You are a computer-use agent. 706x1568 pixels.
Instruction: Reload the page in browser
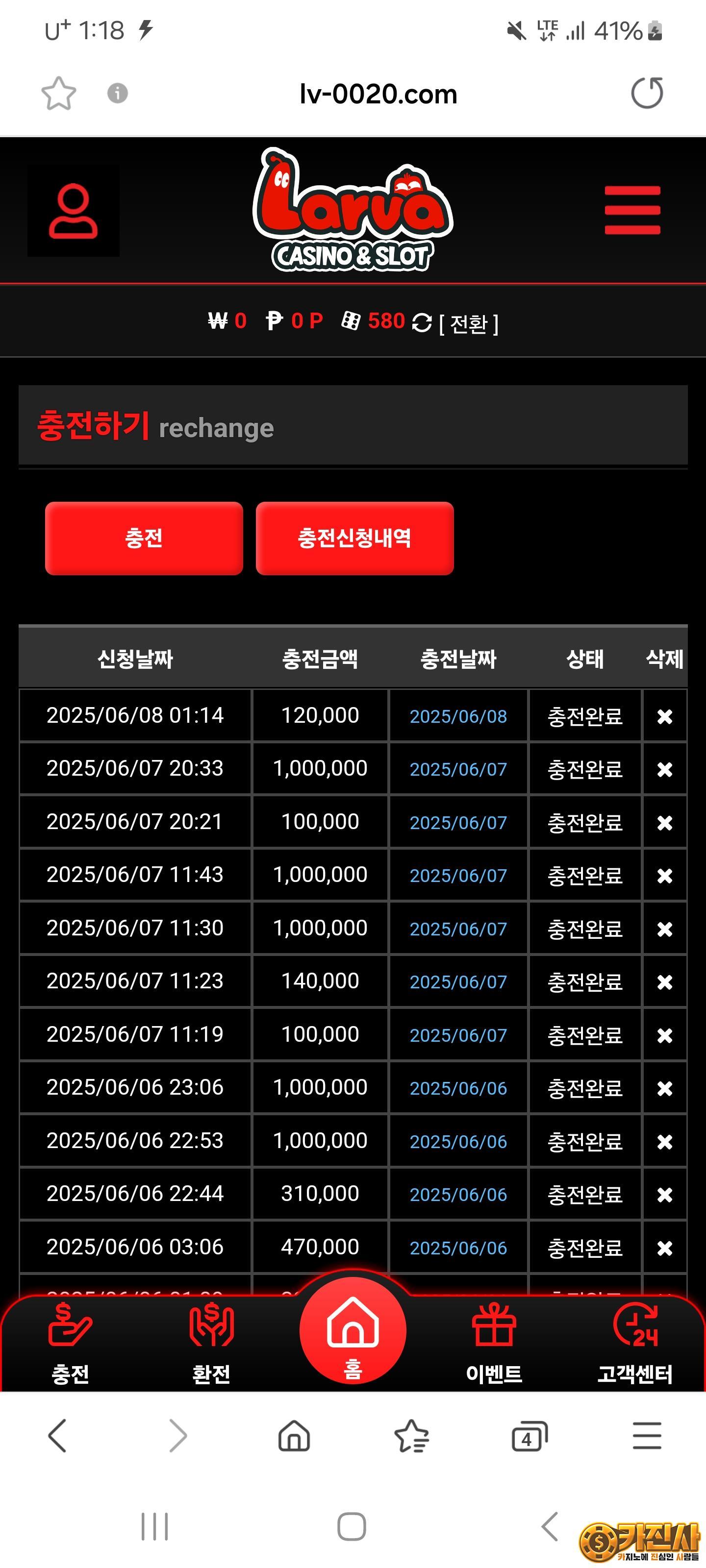(x=647, y=93)
